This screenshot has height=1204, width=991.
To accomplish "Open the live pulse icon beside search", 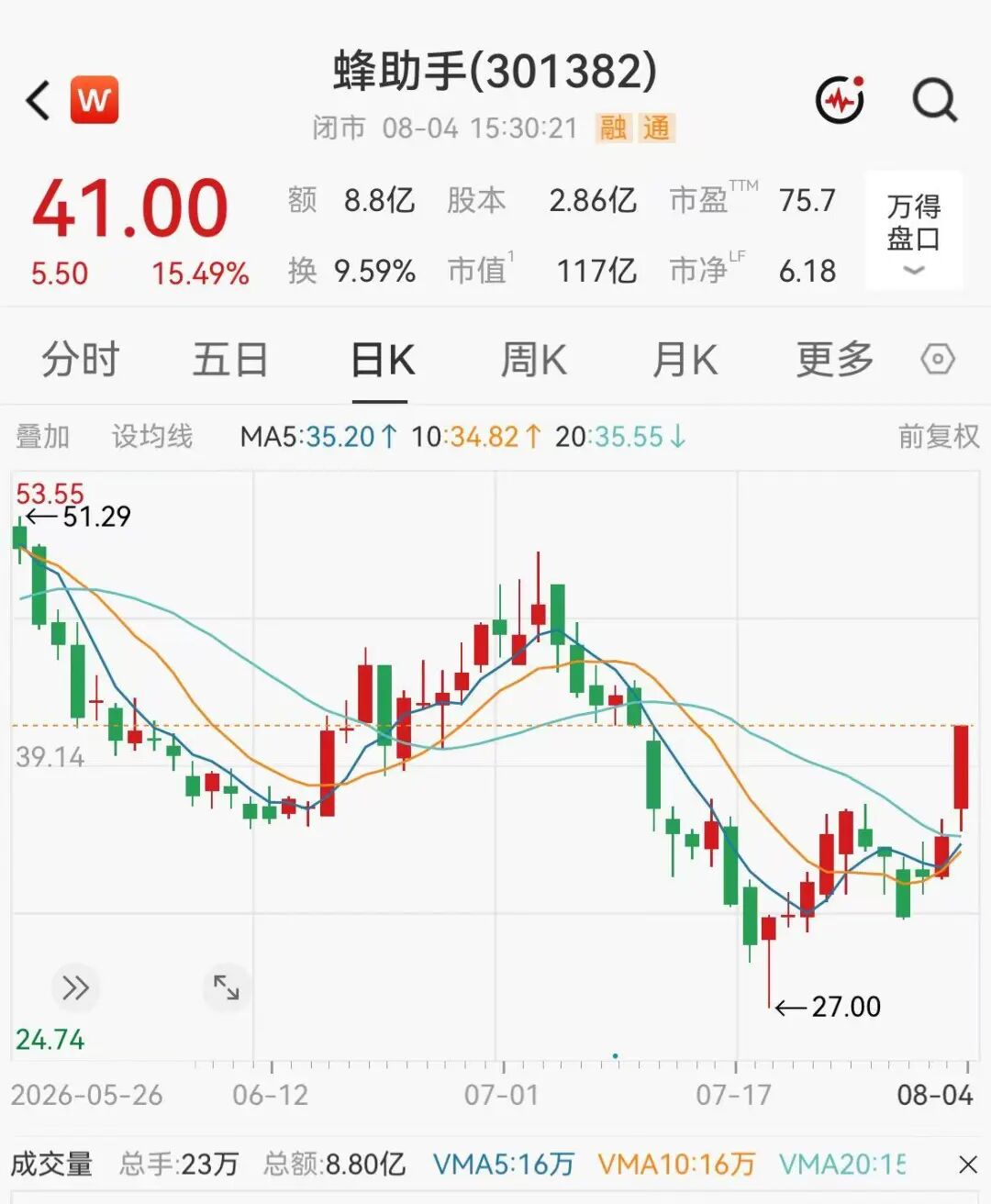I will [x=841, y=99].
